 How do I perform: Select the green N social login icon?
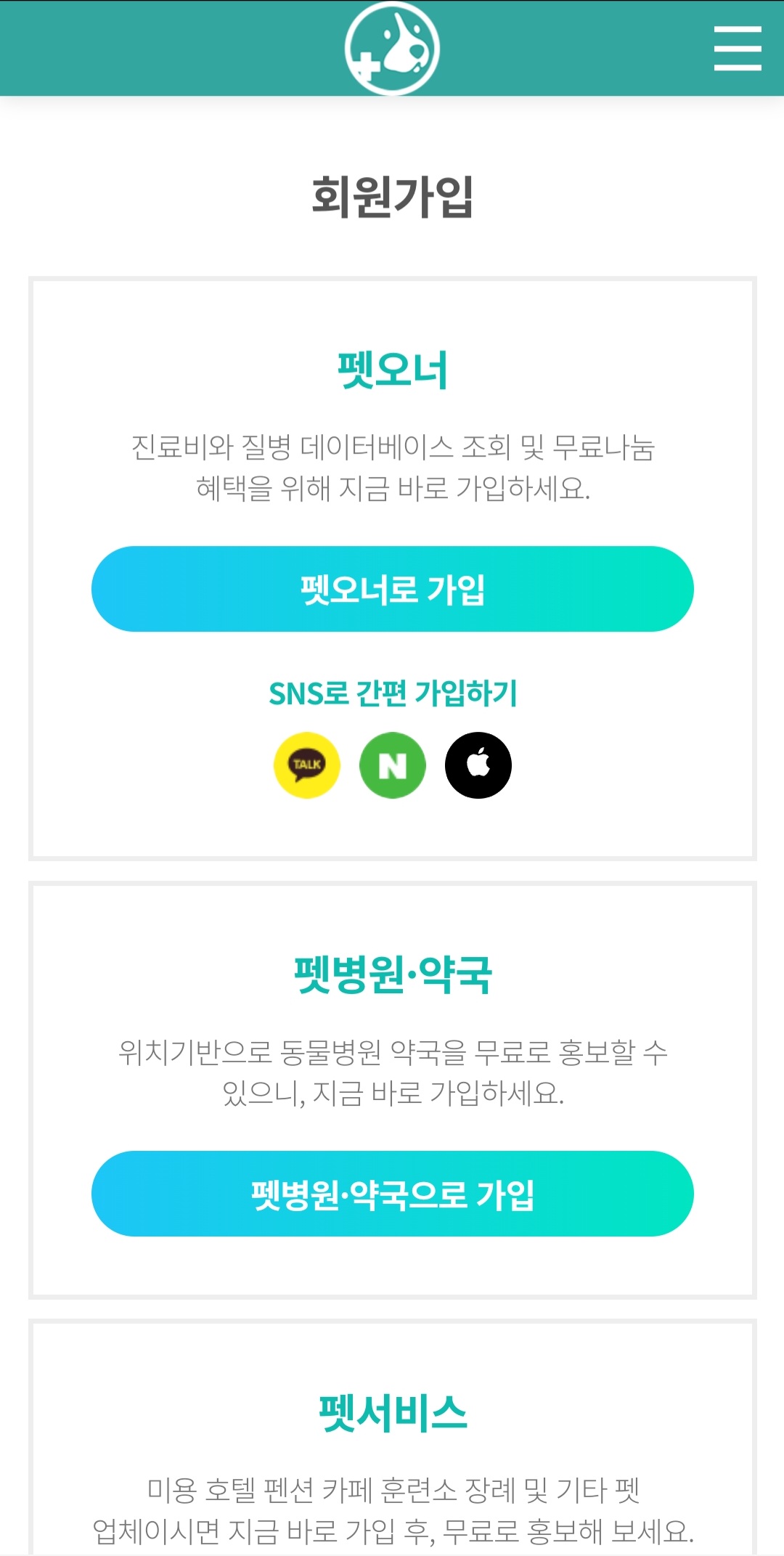[x=392, y=766]
